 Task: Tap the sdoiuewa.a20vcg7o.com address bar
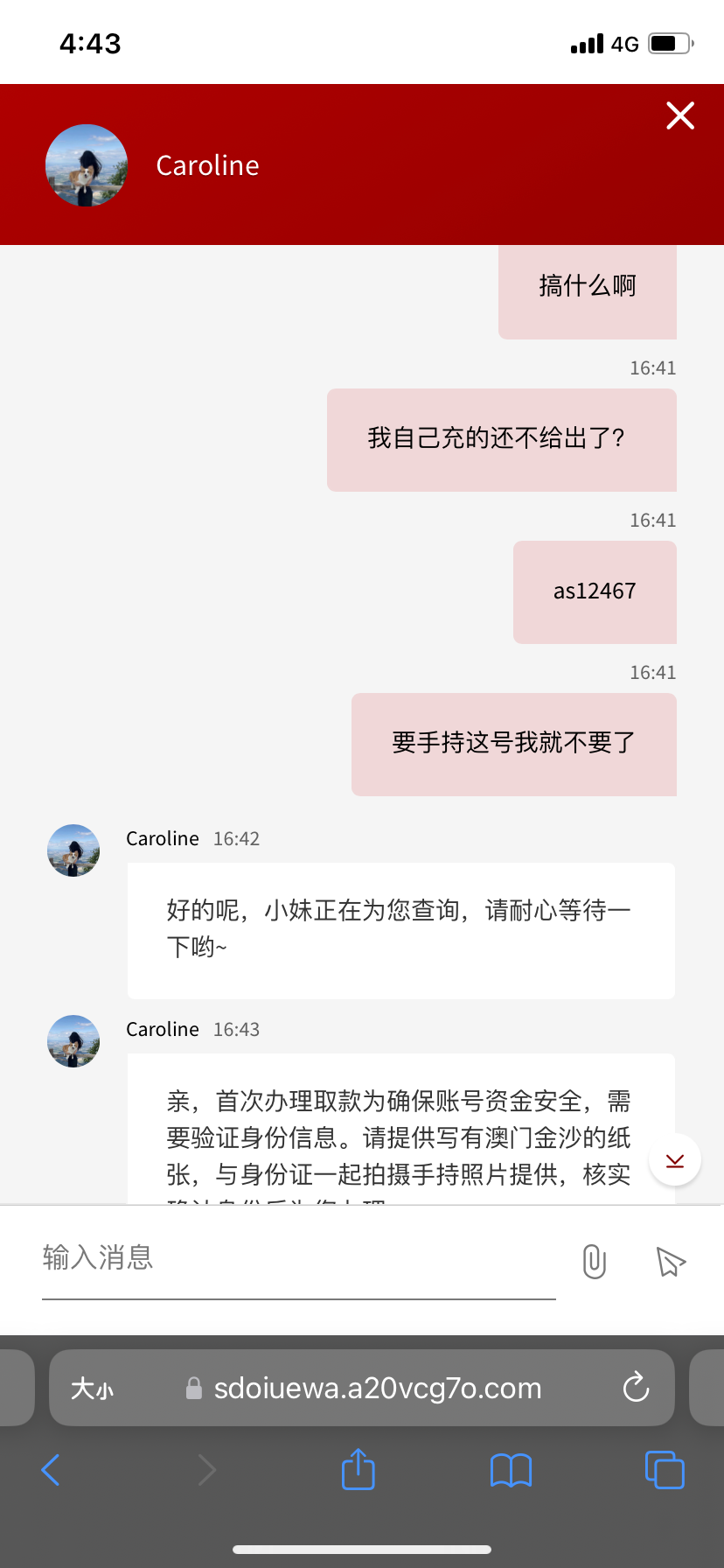point(378,1389)
